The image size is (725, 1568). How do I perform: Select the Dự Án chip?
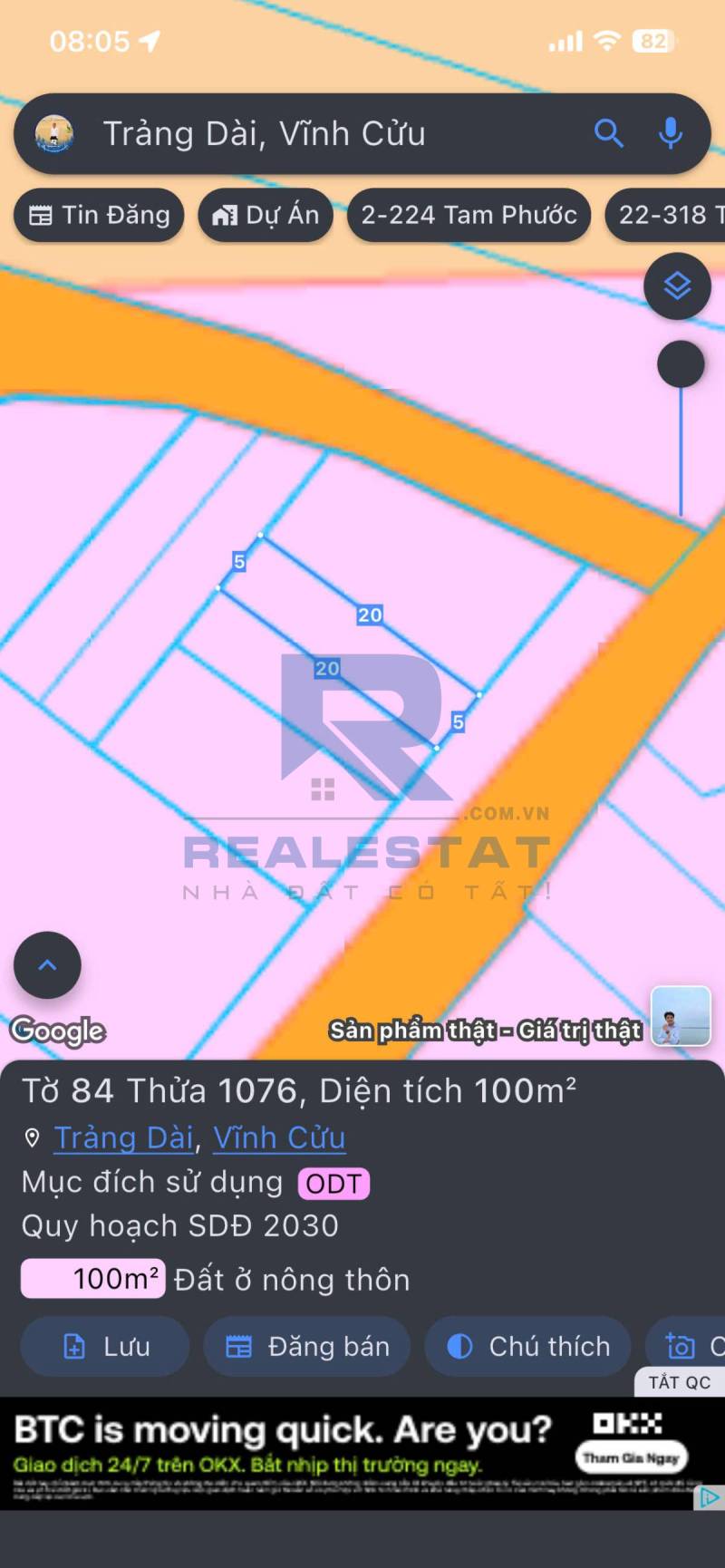pos(266,215)
